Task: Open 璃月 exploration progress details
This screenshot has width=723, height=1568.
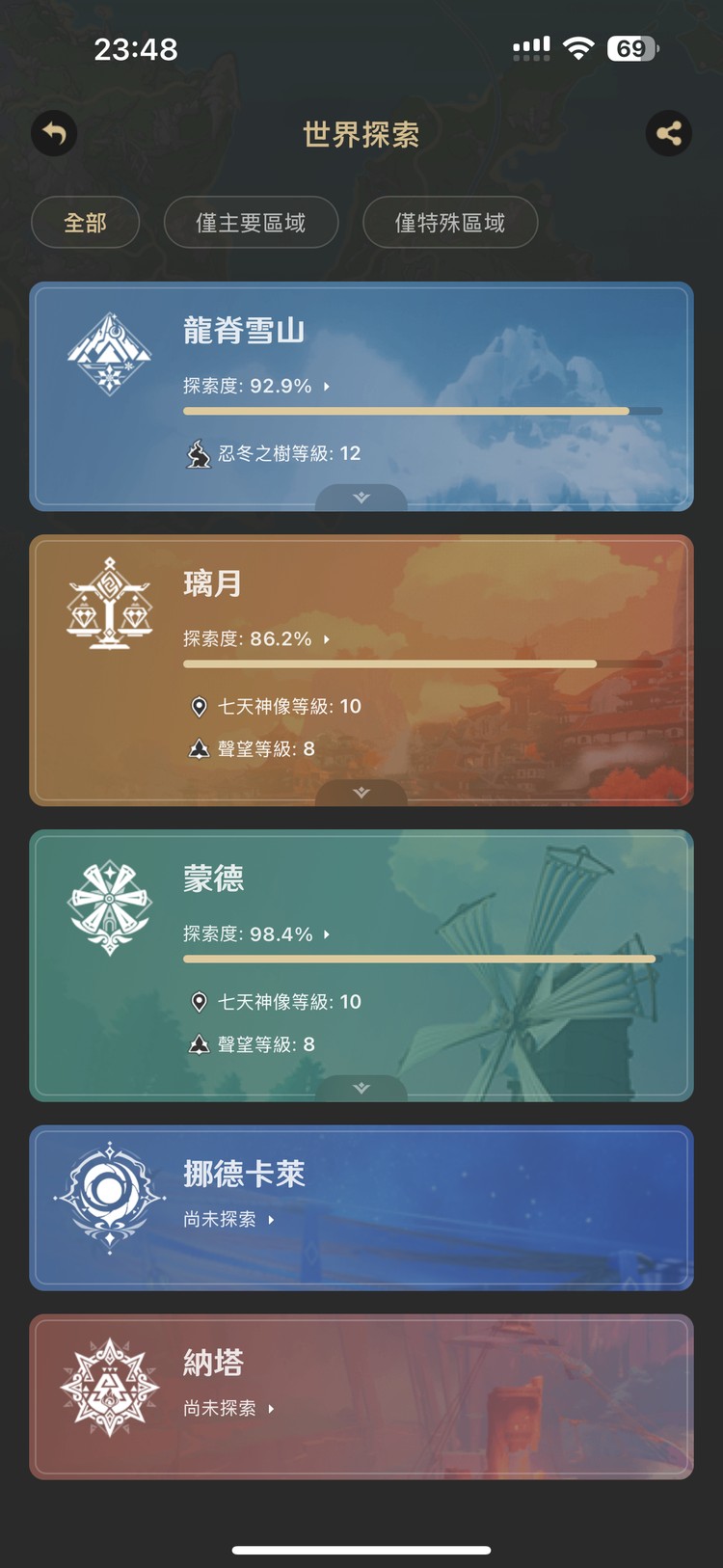Action: [256, 638]
